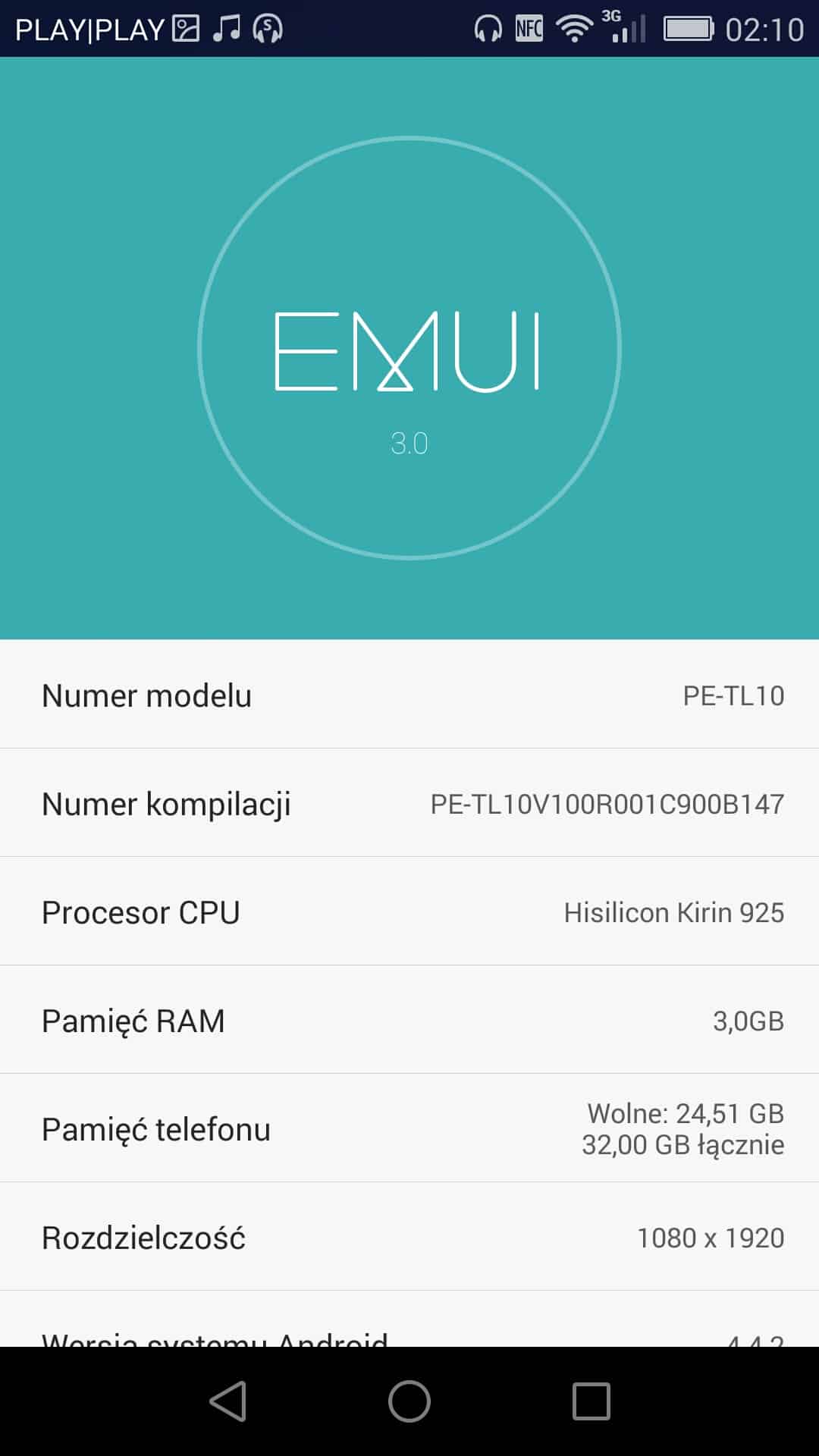The height and width of the screenshot is (1456, 819).
Task: Go back using the navigation bar
Action: (227, 1401)
